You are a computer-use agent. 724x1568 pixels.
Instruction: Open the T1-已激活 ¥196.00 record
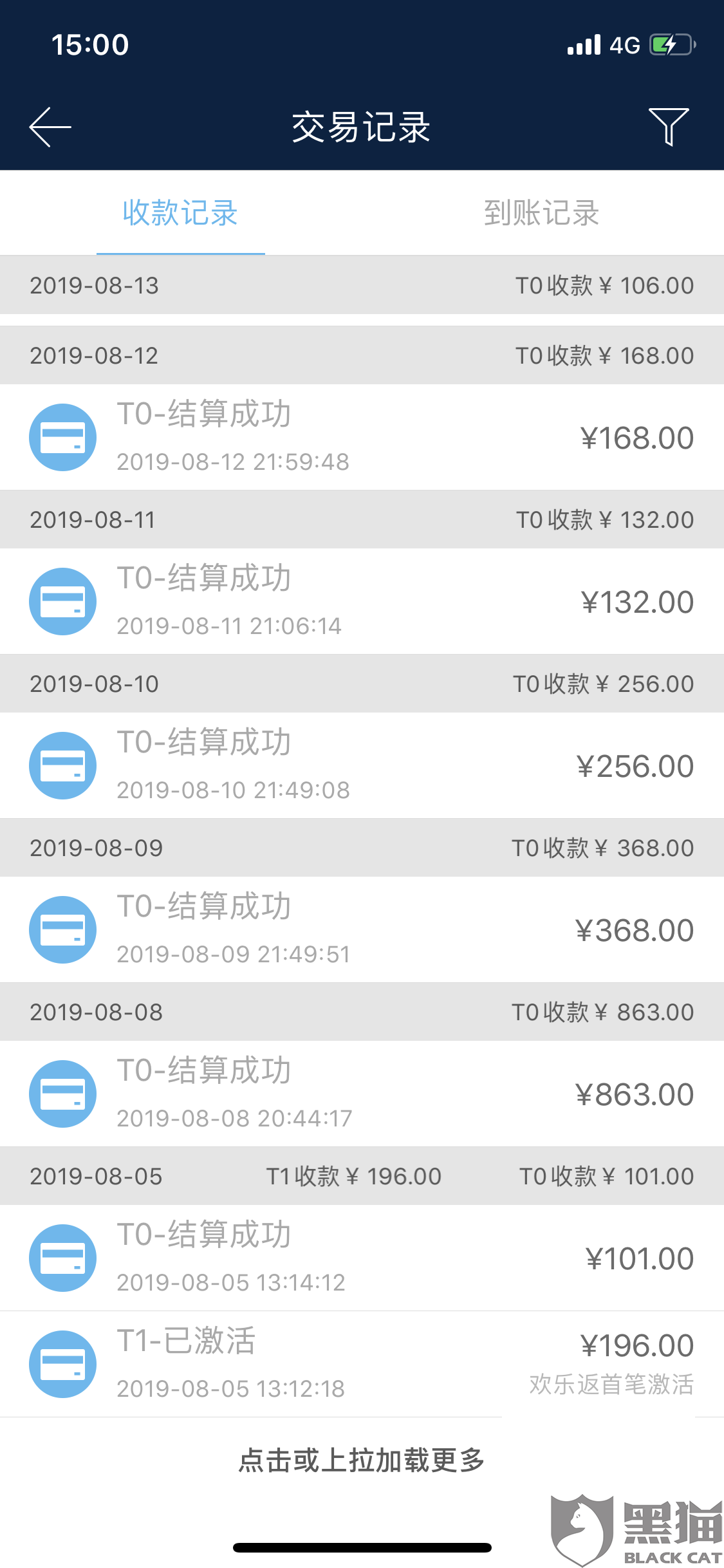362,1365
